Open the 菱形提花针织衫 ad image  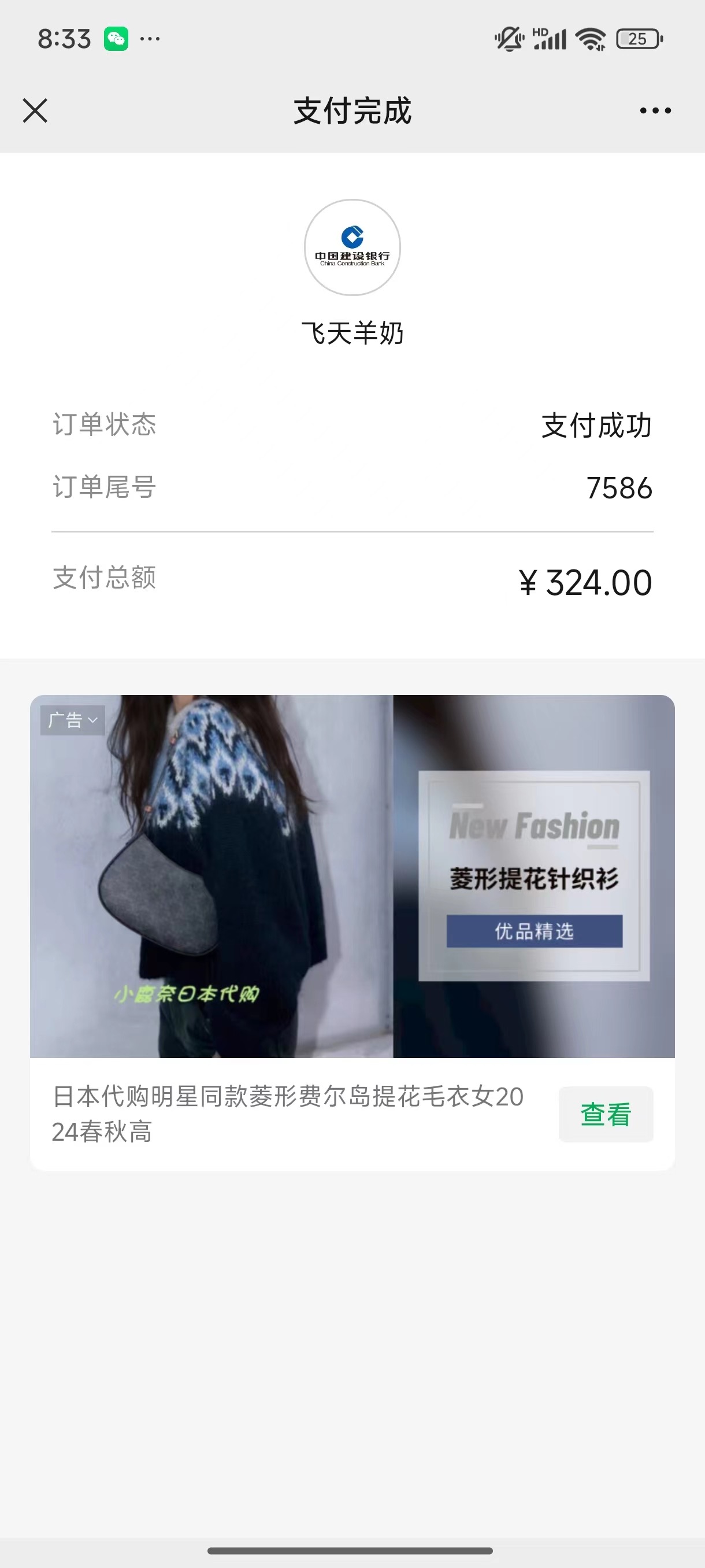tap(352, 877)
